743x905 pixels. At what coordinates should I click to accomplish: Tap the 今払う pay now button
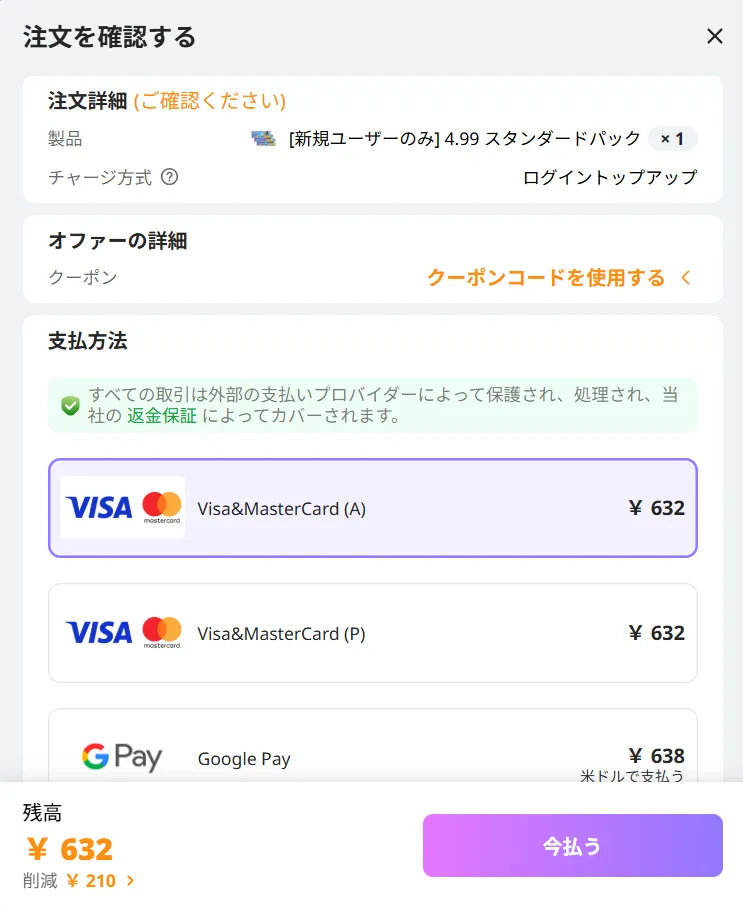(x=572, y=846)
